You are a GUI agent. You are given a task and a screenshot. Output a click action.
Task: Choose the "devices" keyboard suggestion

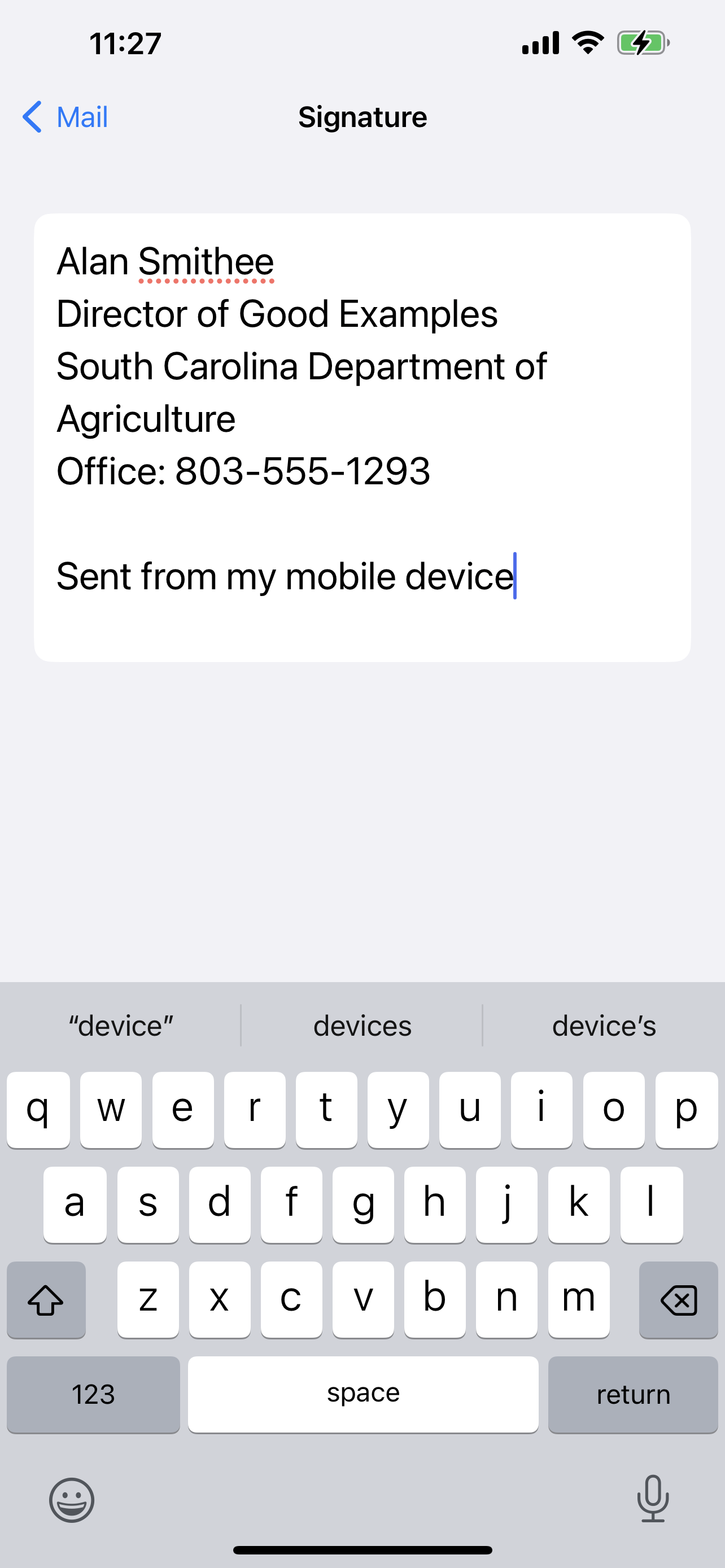click(362, 1026)
